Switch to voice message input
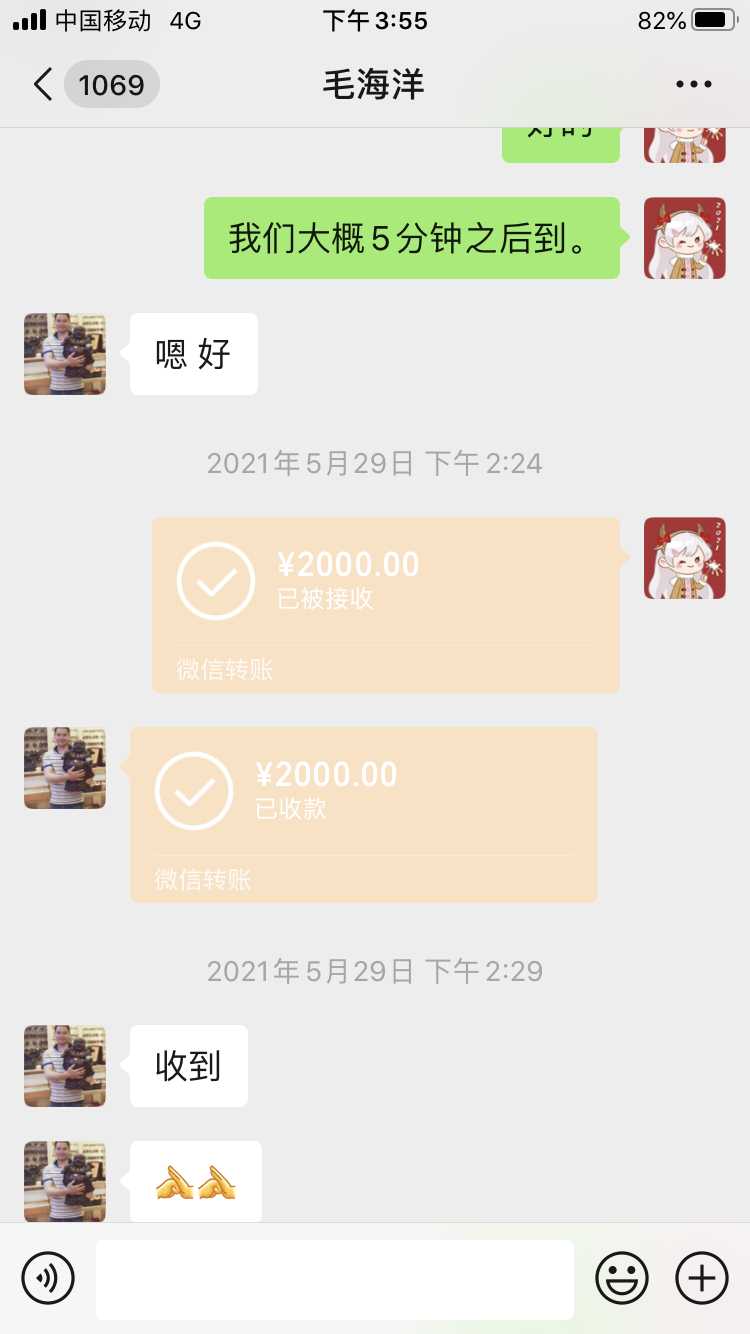750x1334 pixels. 48,1278
